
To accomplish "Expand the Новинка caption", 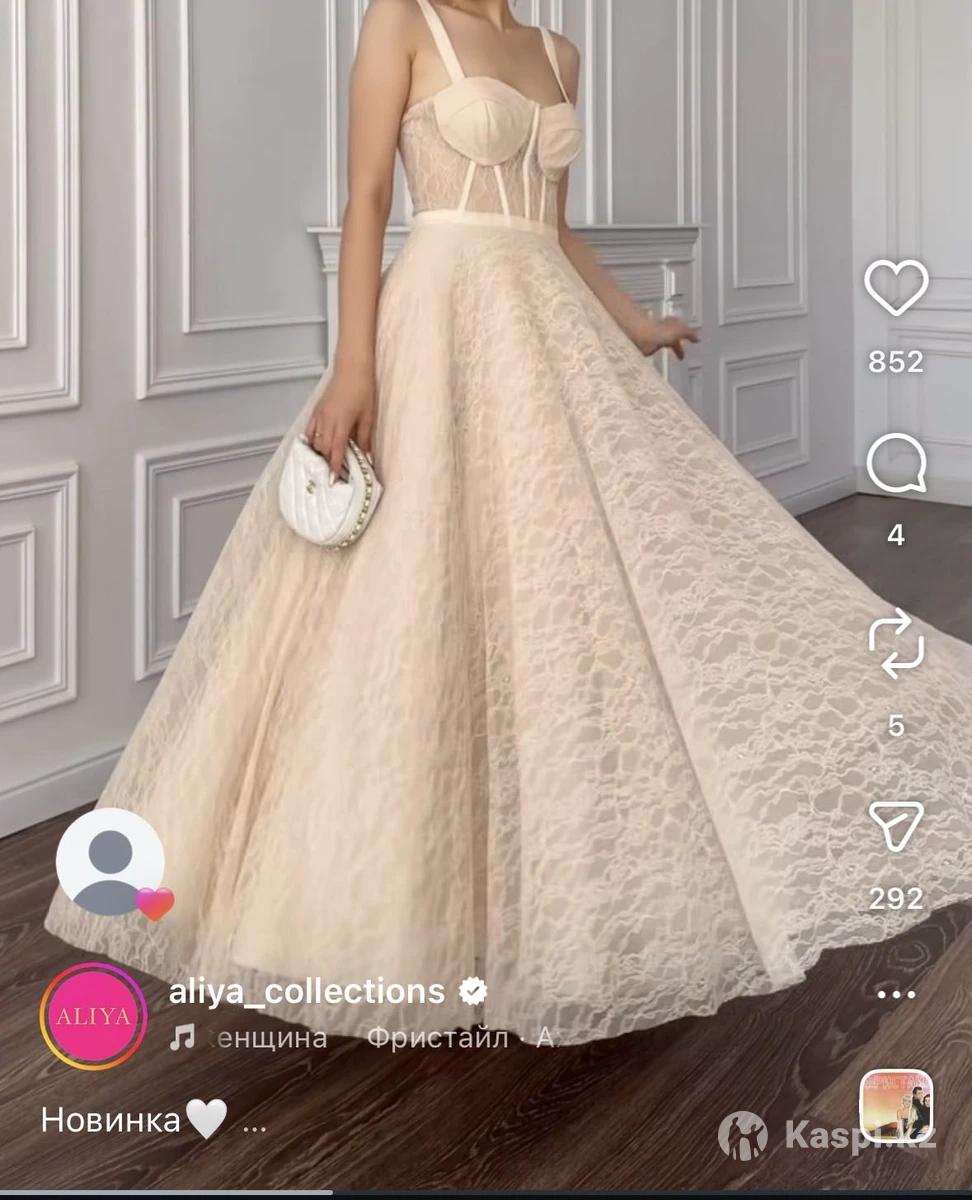I will pos(254,1123).
